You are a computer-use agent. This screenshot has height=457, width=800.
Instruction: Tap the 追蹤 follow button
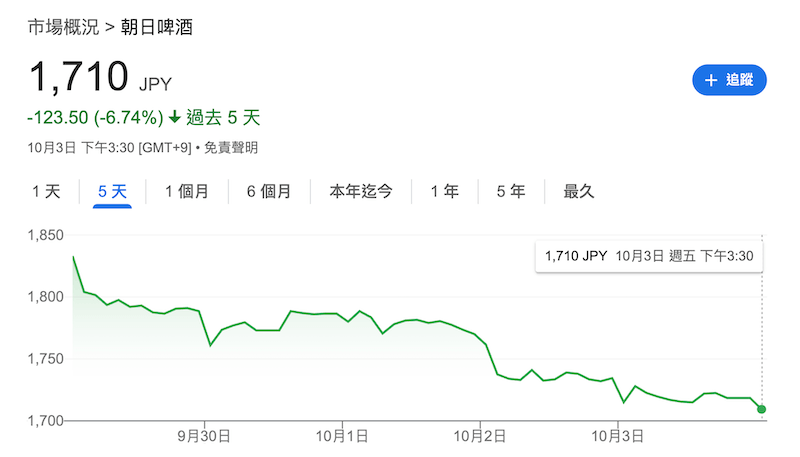pos(729,80)
